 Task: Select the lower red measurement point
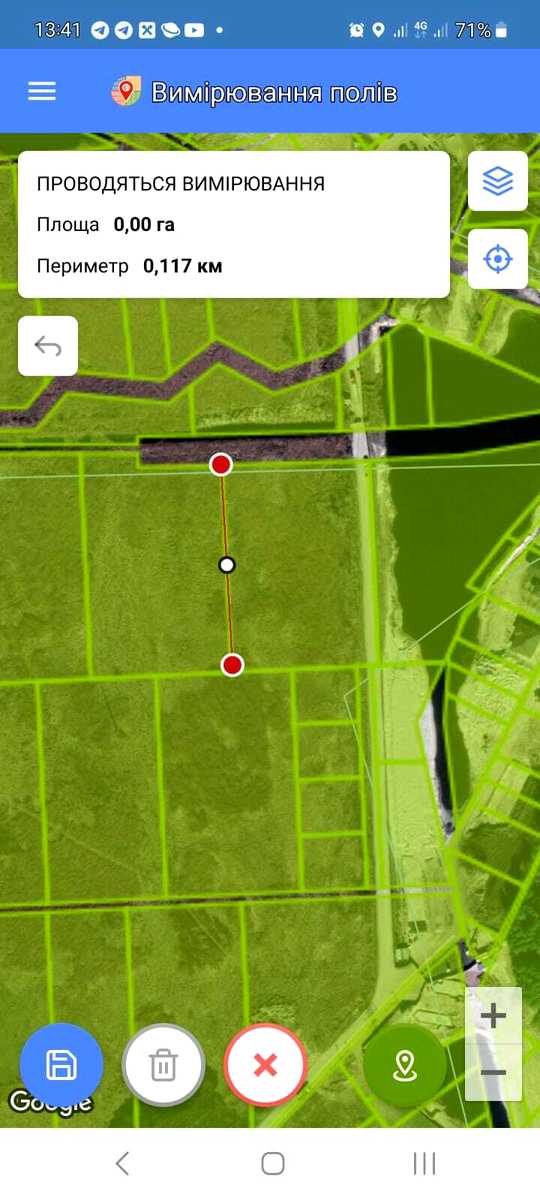coord(232,665)
